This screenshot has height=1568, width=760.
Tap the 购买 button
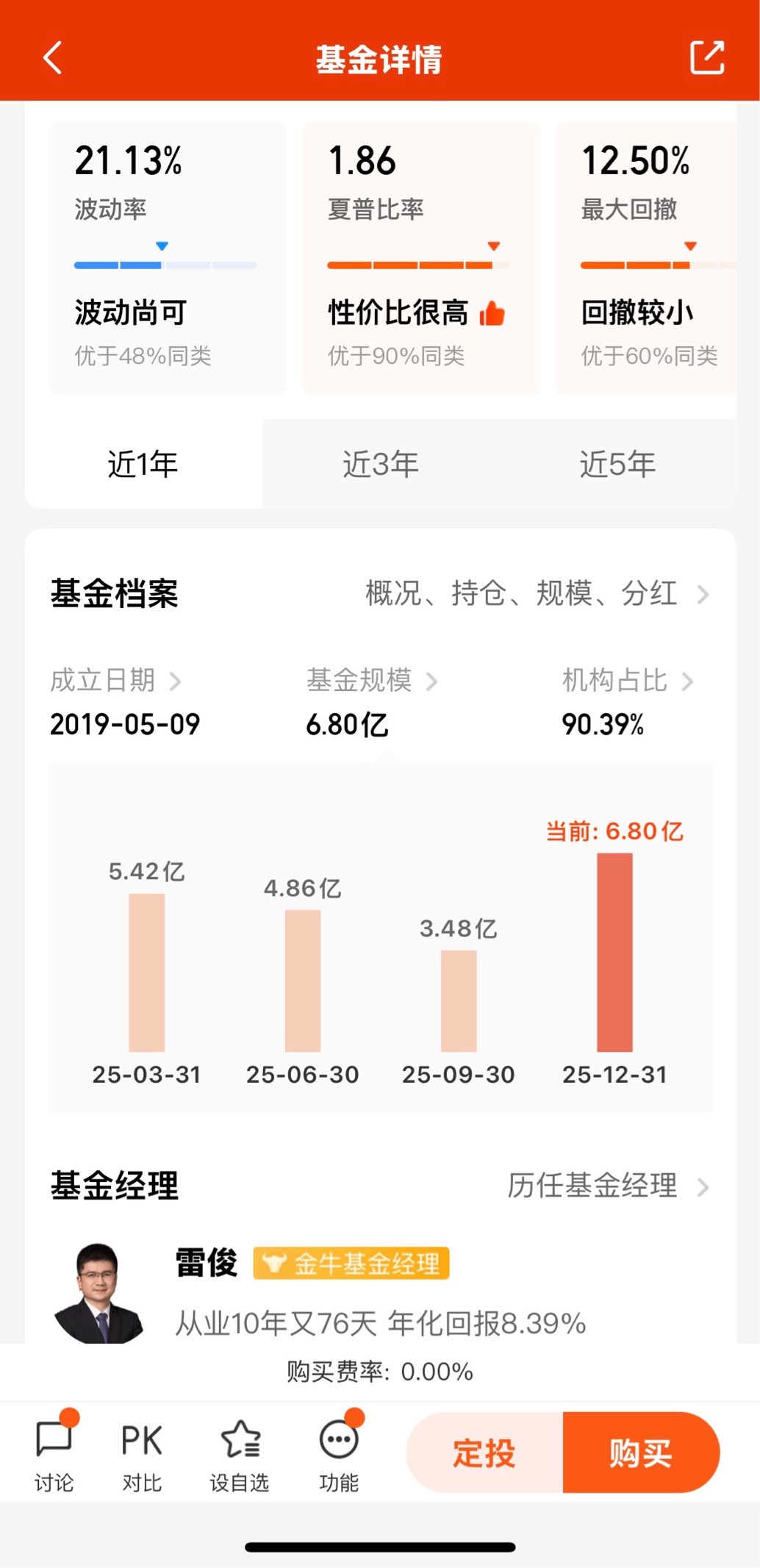tap(641, 1453)
